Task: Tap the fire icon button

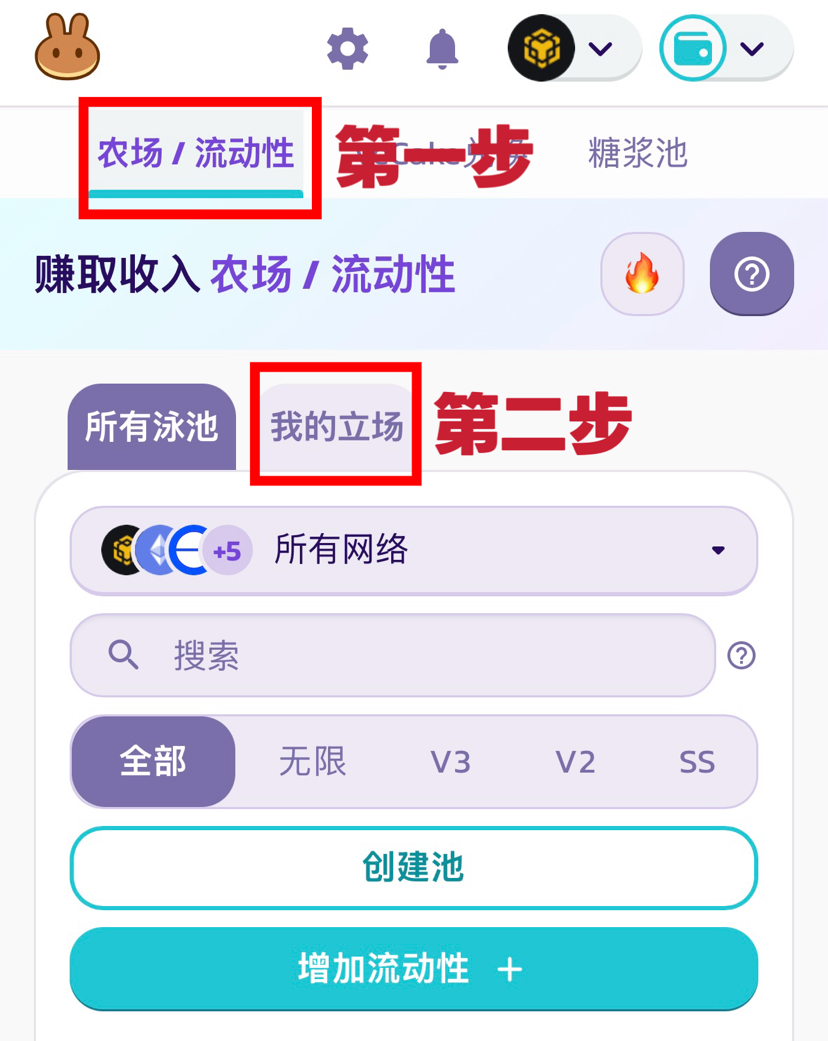Action: coord(642,274)
